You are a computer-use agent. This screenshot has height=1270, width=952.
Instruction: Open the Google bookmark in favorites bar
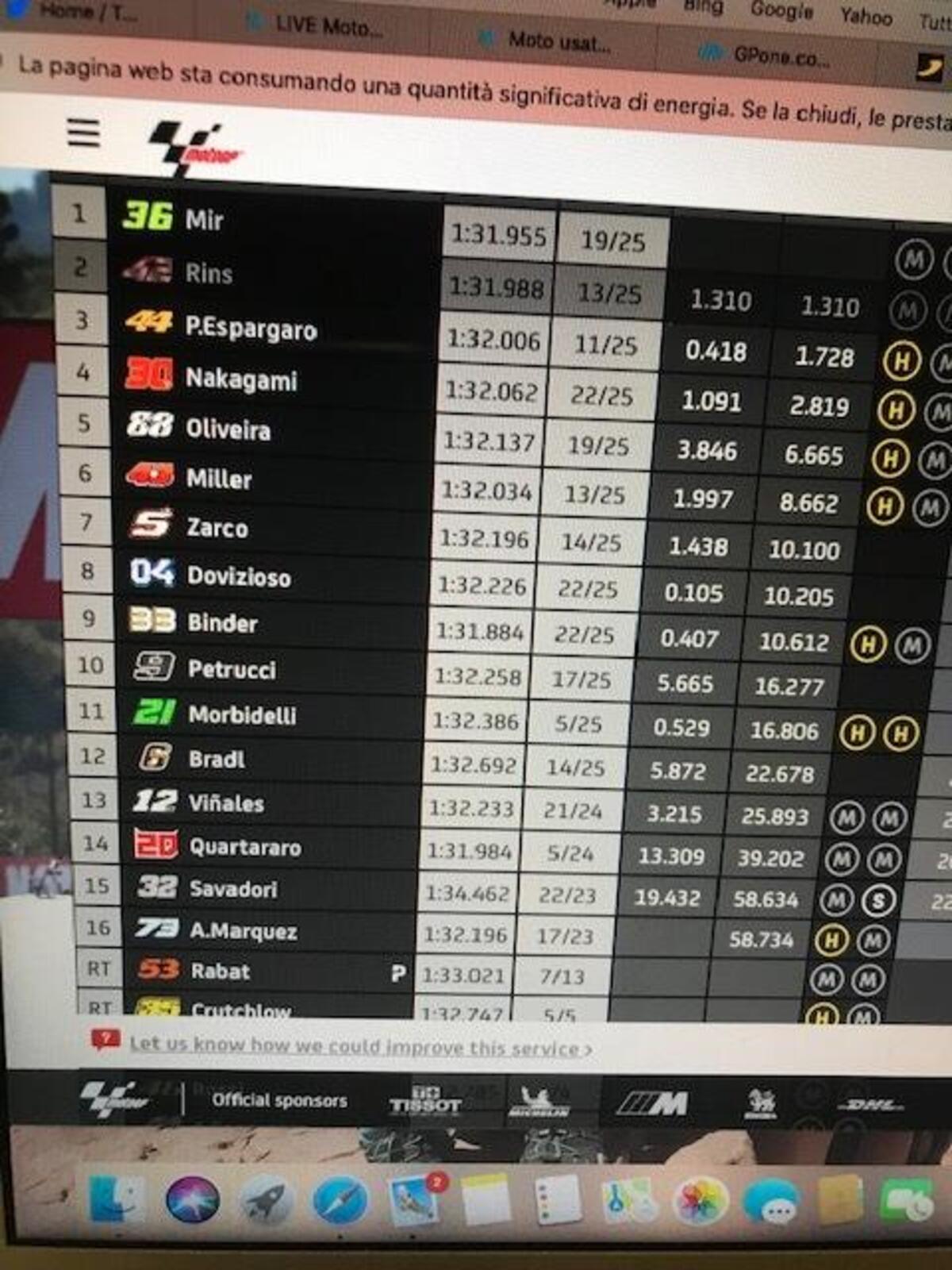pyautogui.click(x=781, y=11)
